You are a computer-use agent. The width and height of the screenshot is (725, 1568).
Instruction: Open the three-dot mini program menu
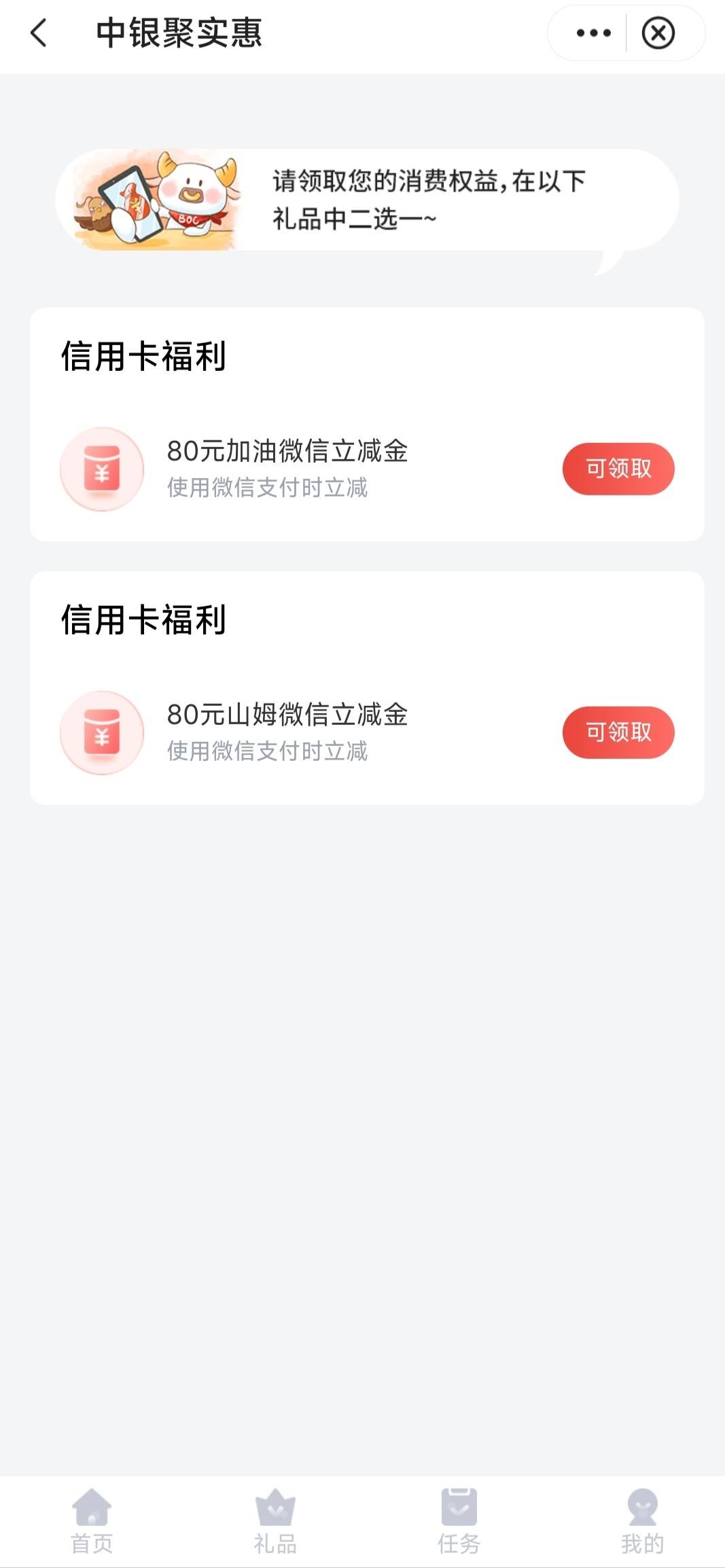pyautogui.click(x=593, y=33)
